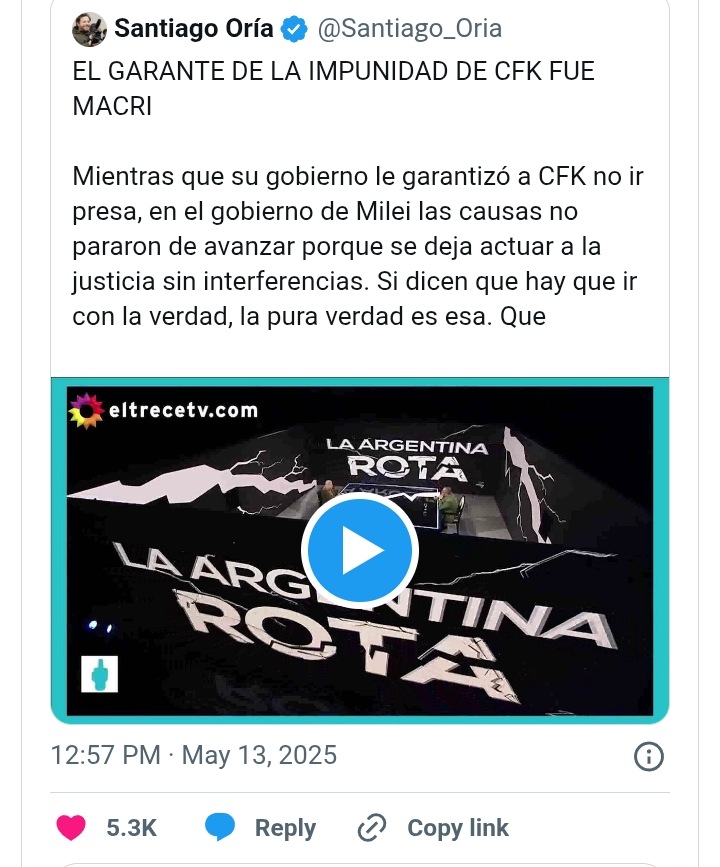Open Santiago Oría's profile
720x867 pixels.
click(193, 29)
